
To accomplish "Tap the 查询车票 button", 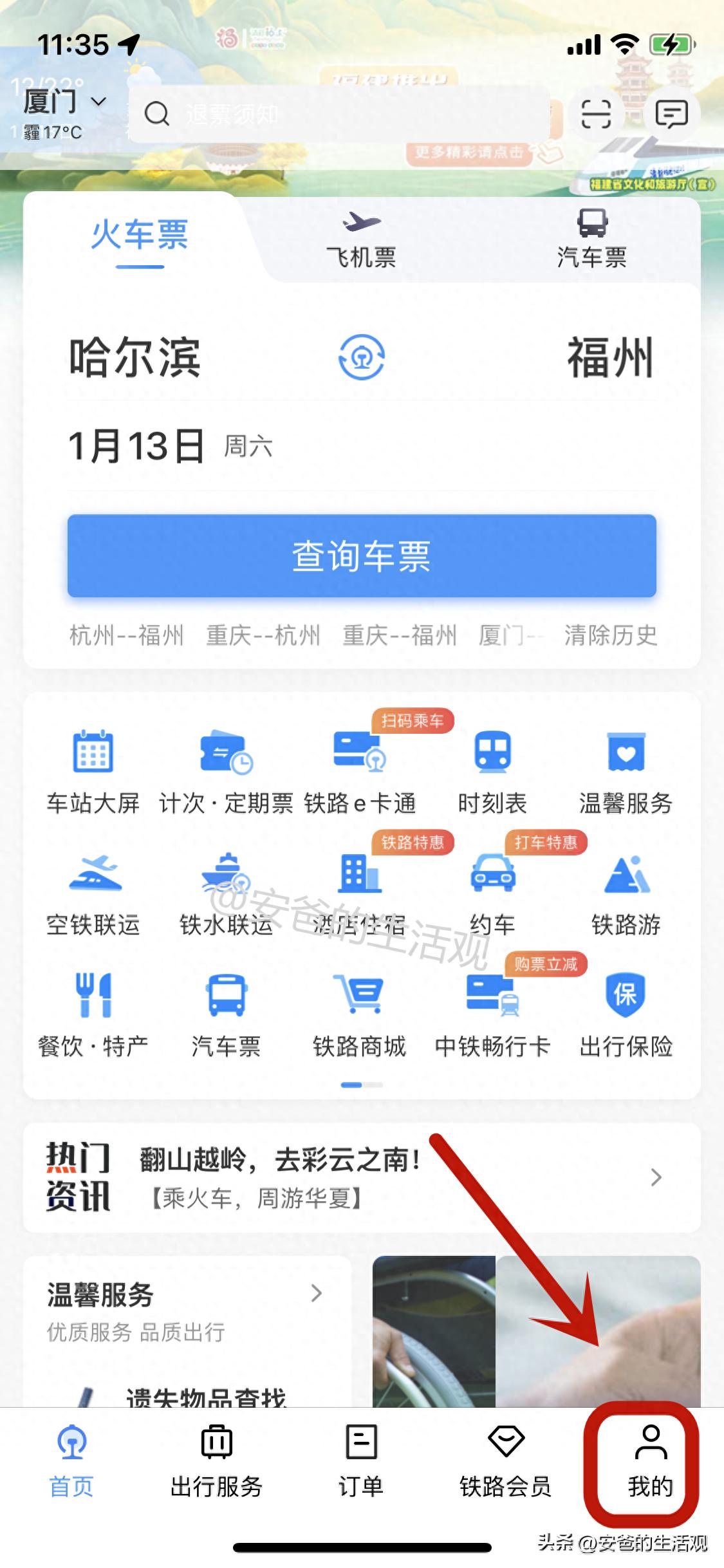I will [x=362, y=556].
